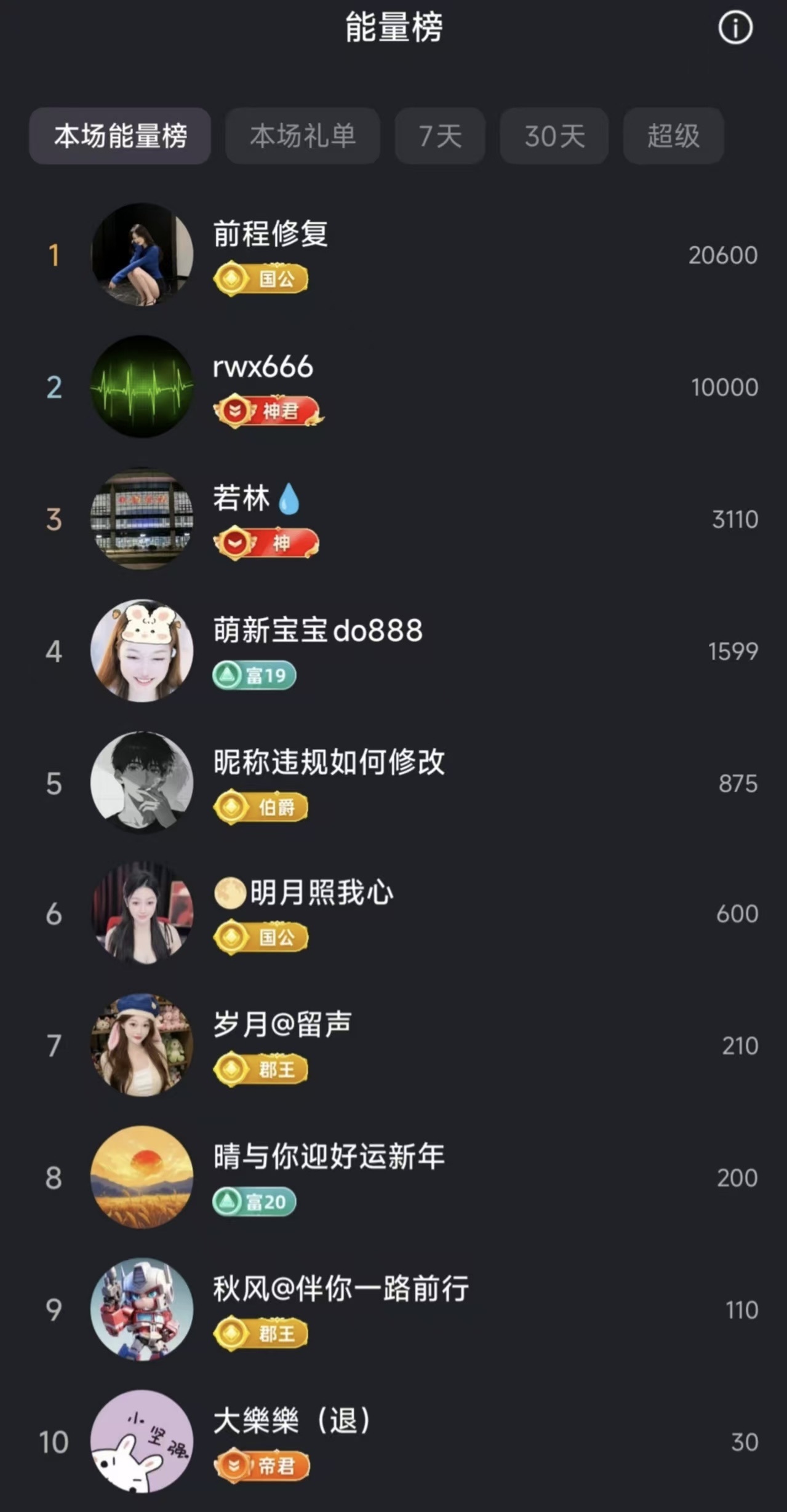Click the 伯爵 badge under 昵称违规如何修改

point(260,806)
